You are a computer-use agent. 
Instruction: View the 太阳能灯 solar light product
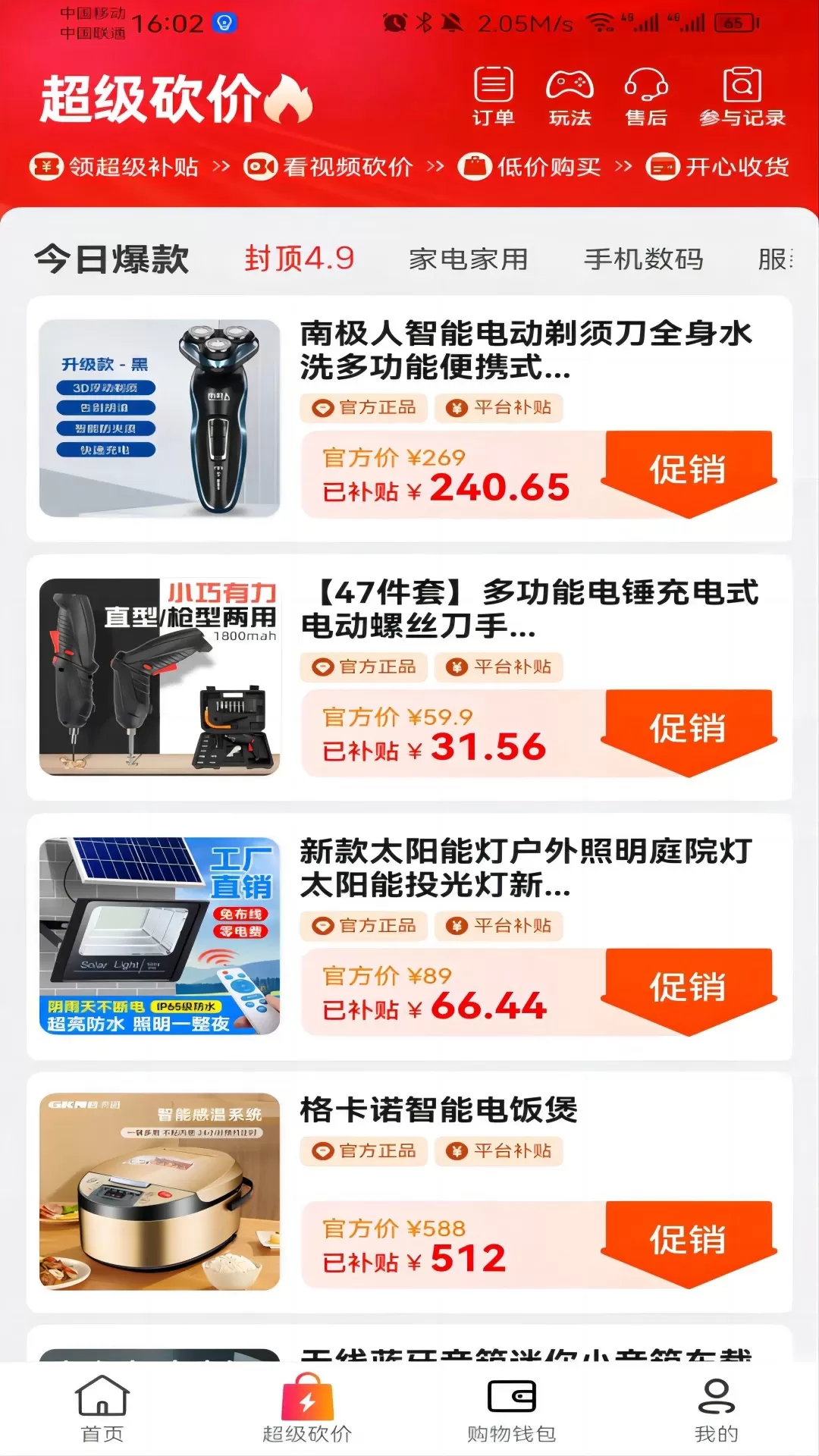pos(409,937)
